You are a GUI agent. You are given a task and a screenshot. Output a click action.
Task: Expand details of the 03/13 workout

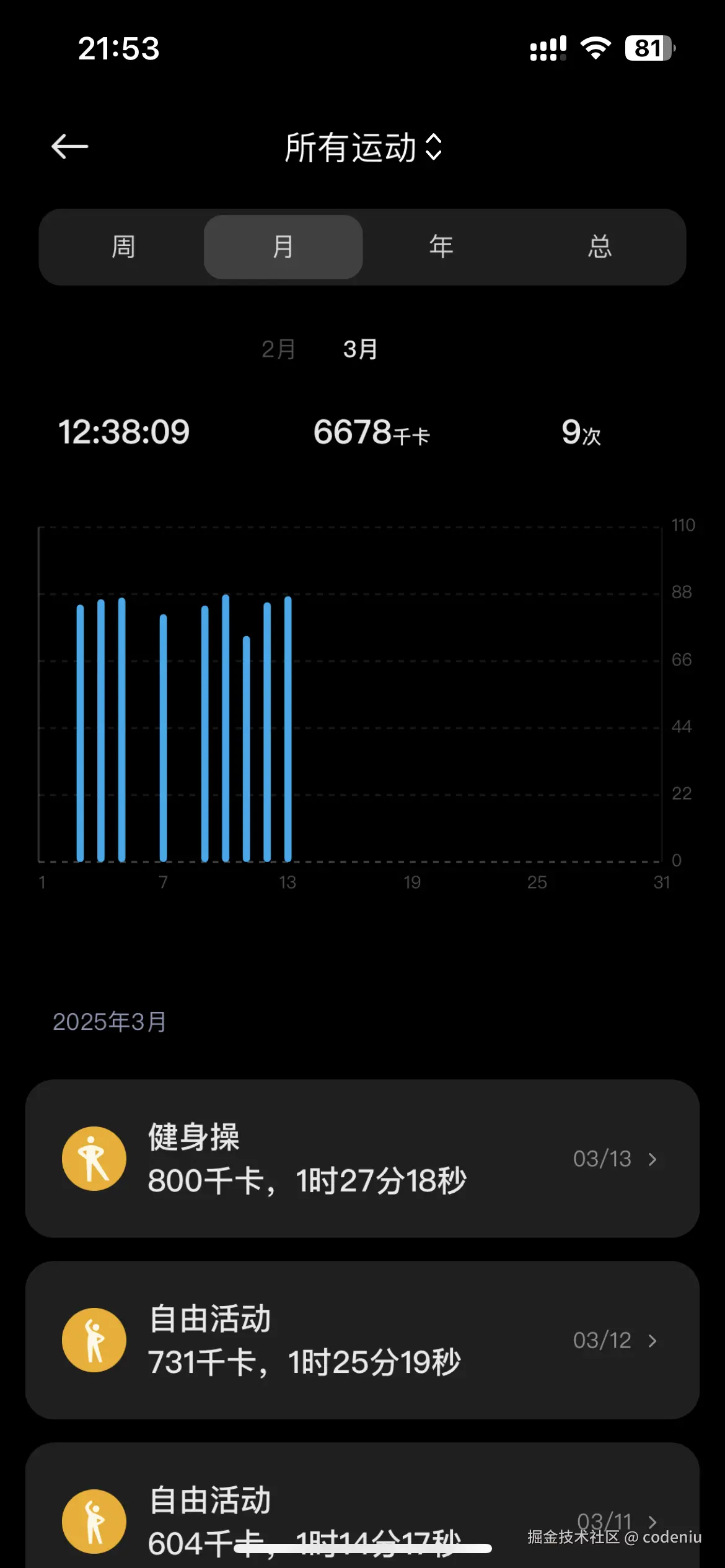[652, 1158]
